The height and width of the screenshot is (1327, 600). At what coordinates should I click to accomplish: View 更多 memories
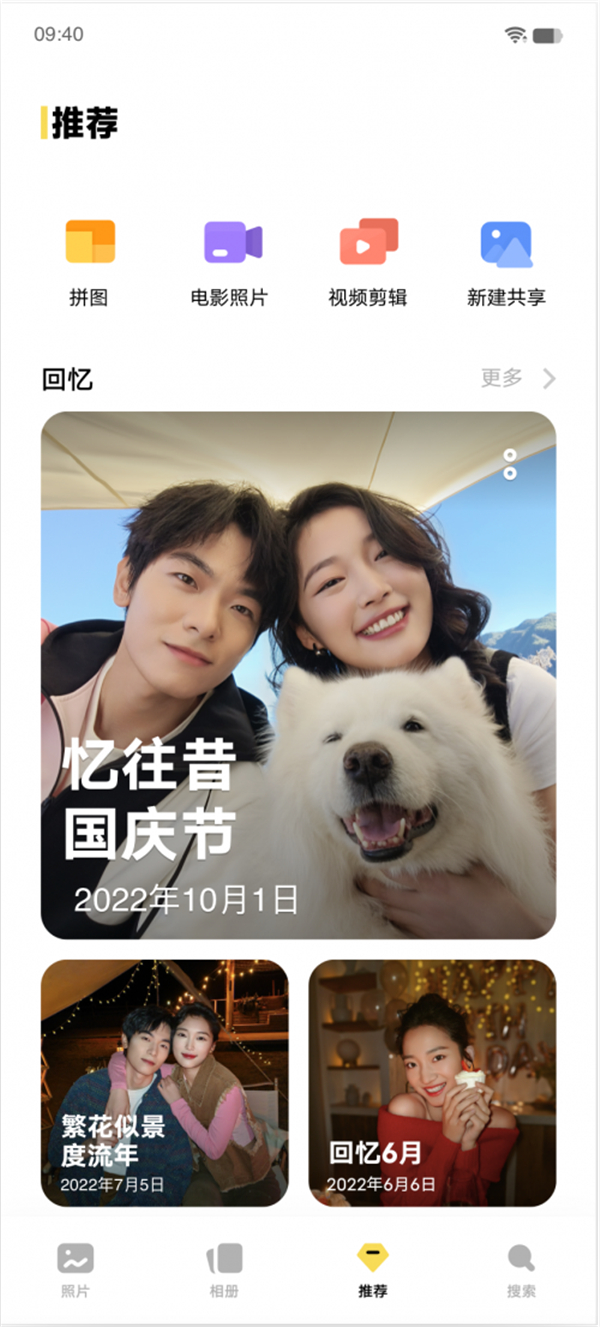517,378
